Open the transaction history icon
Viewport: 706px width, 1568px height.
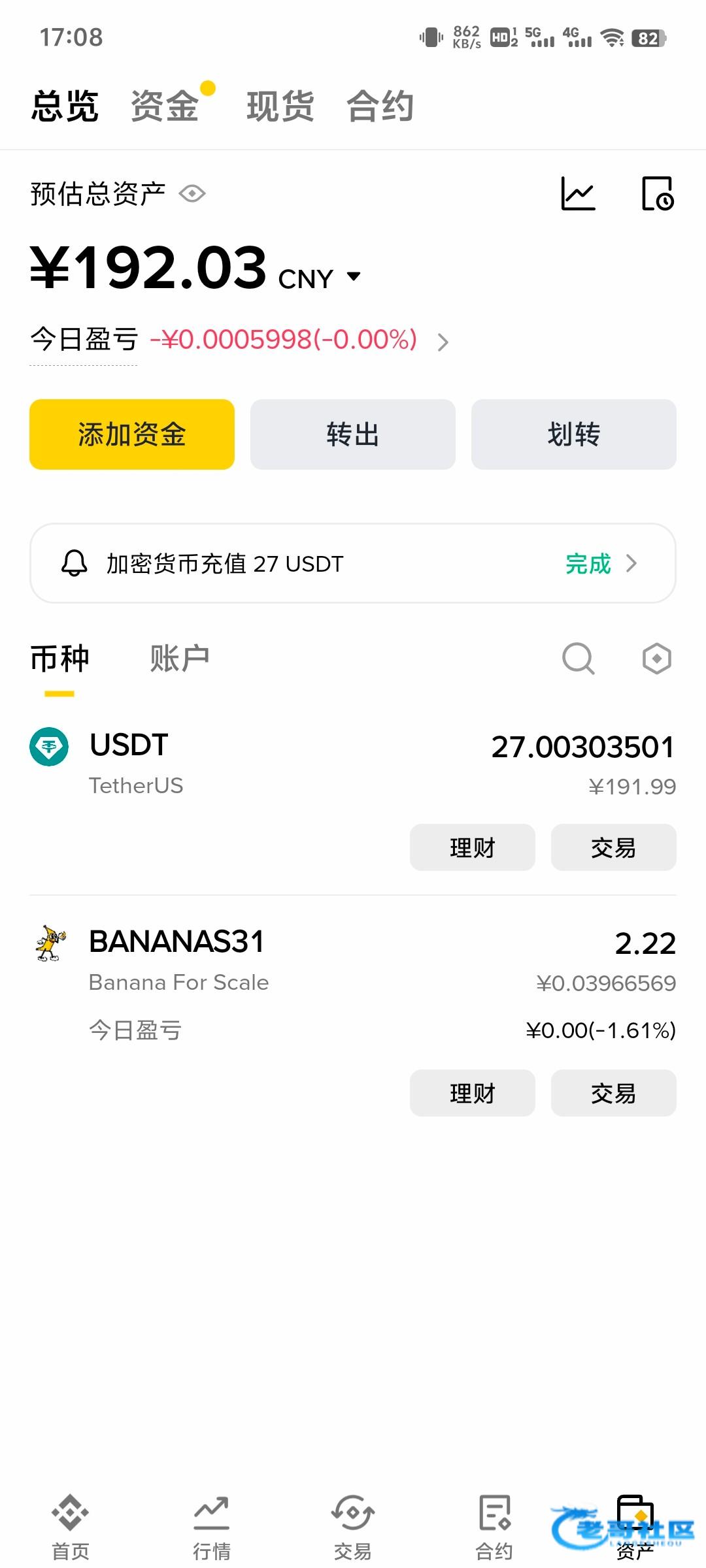[658, 194]
